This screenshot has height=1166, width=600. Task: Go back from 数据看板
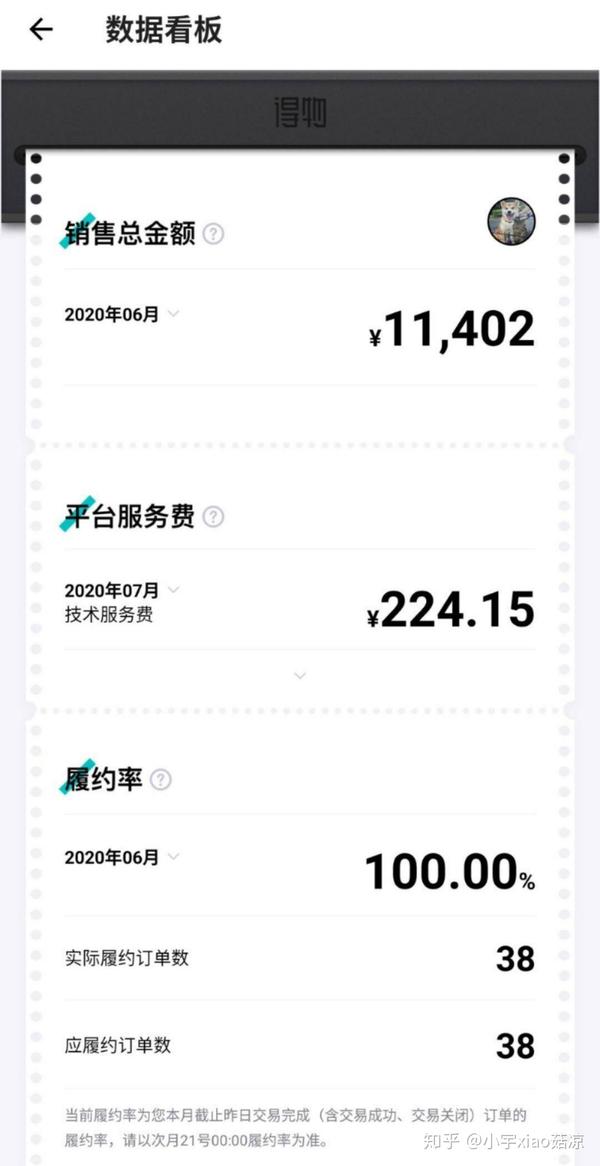click(40, 30)
